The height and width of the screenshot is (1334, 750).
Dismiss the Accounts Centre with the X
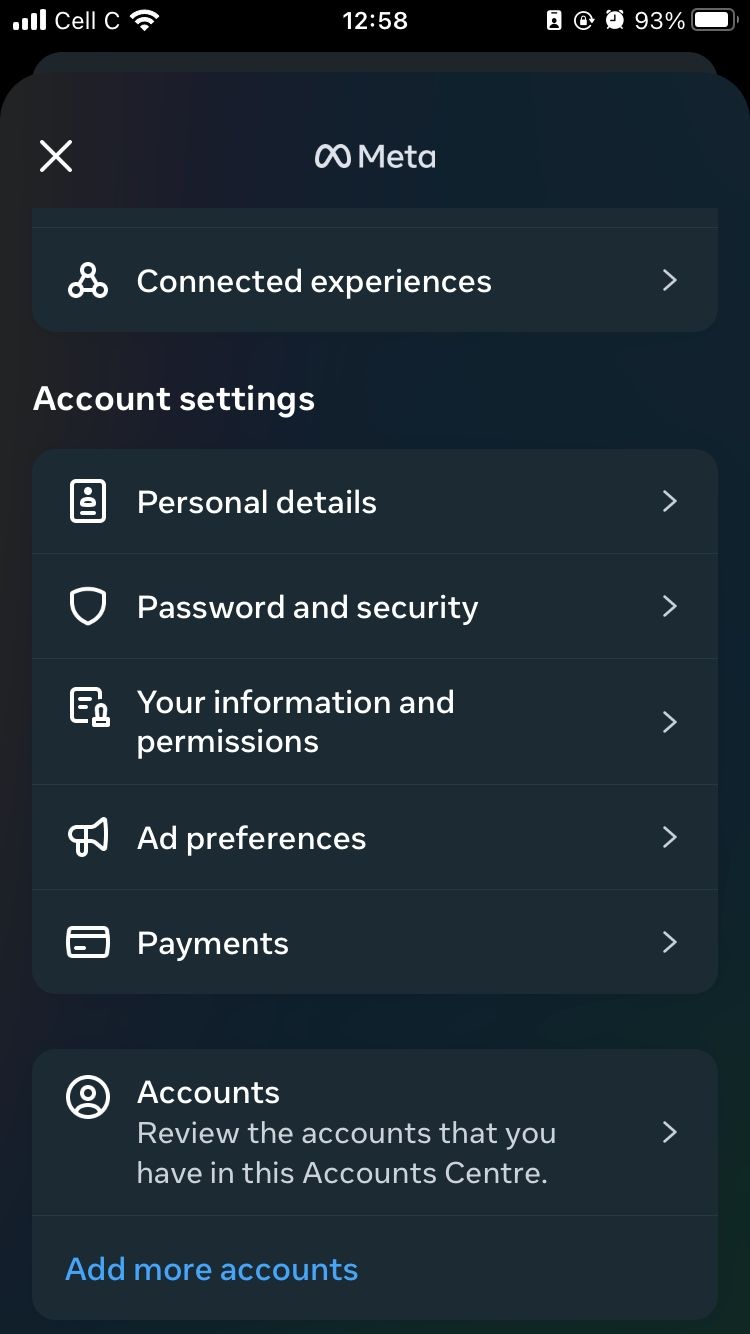pos(55,156)
